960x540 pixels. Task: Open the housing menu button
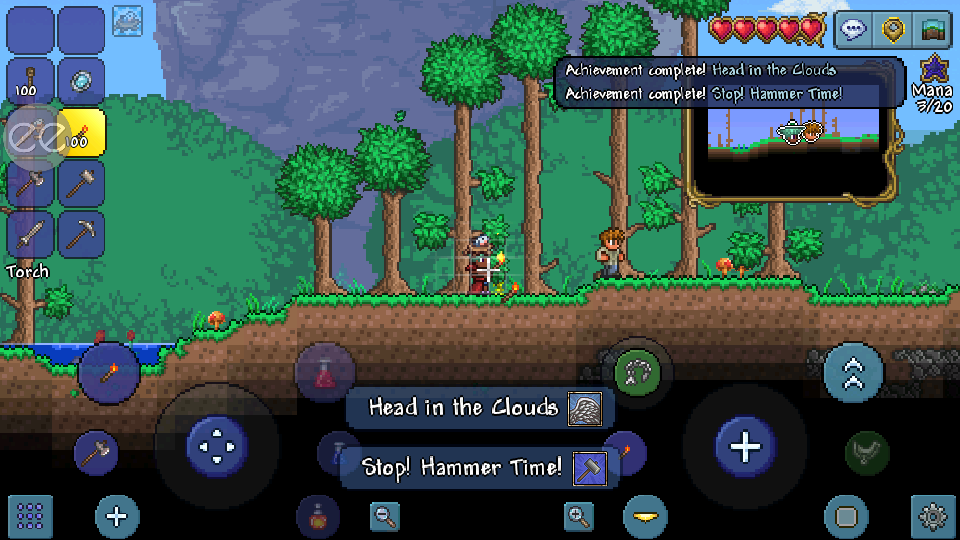click(x=933, y=30)
